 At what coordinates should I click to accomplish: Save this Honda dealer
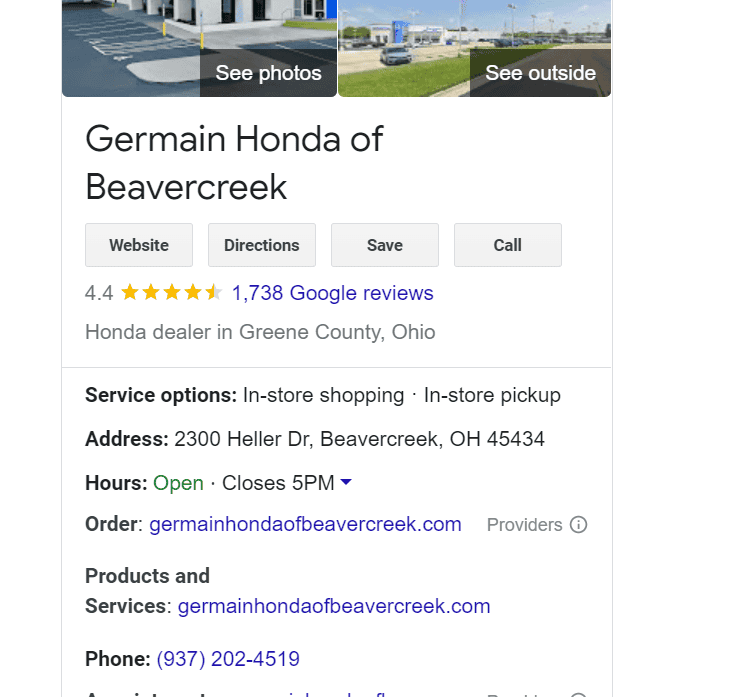pyautogui.click(x=385, y=245)
